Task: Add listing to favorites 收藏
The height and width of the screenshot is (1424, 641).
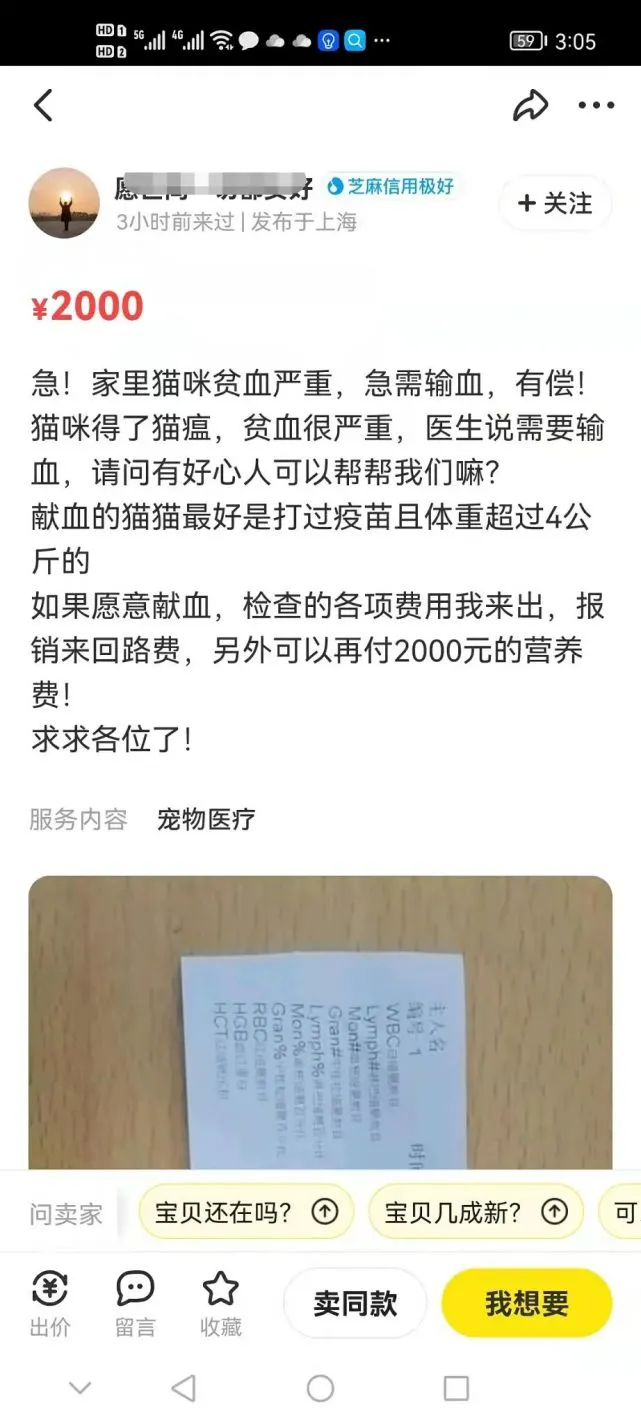Action: [x=221, y=1304]
